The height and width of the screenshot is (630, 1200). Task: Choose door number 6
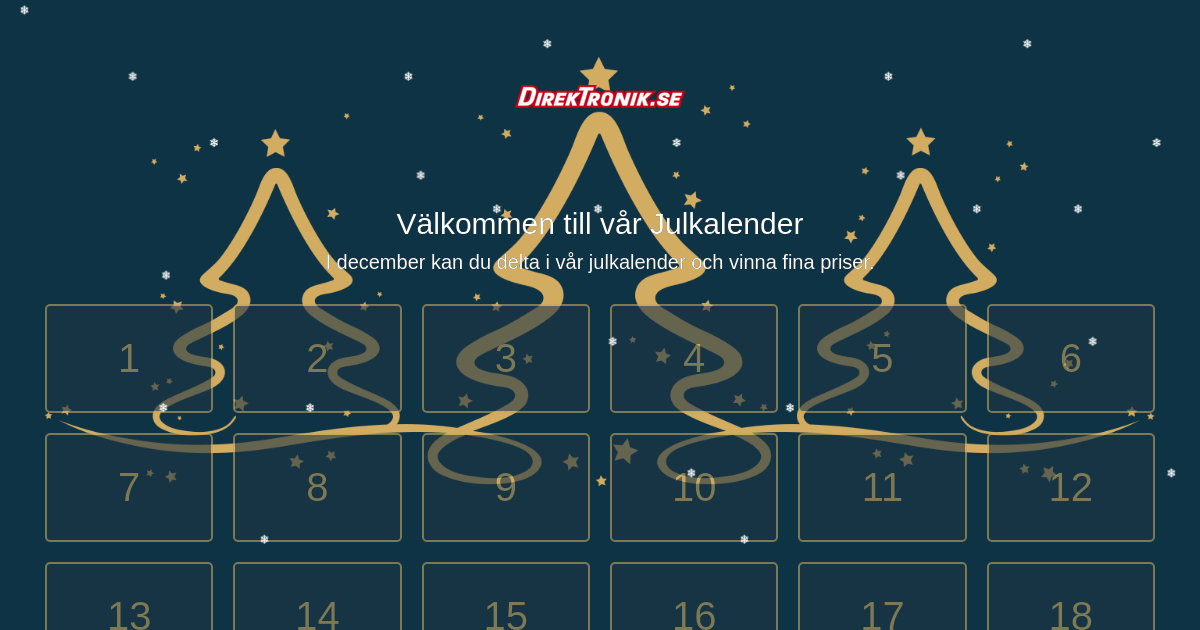pyautogui.click(x=1071, y=358)
